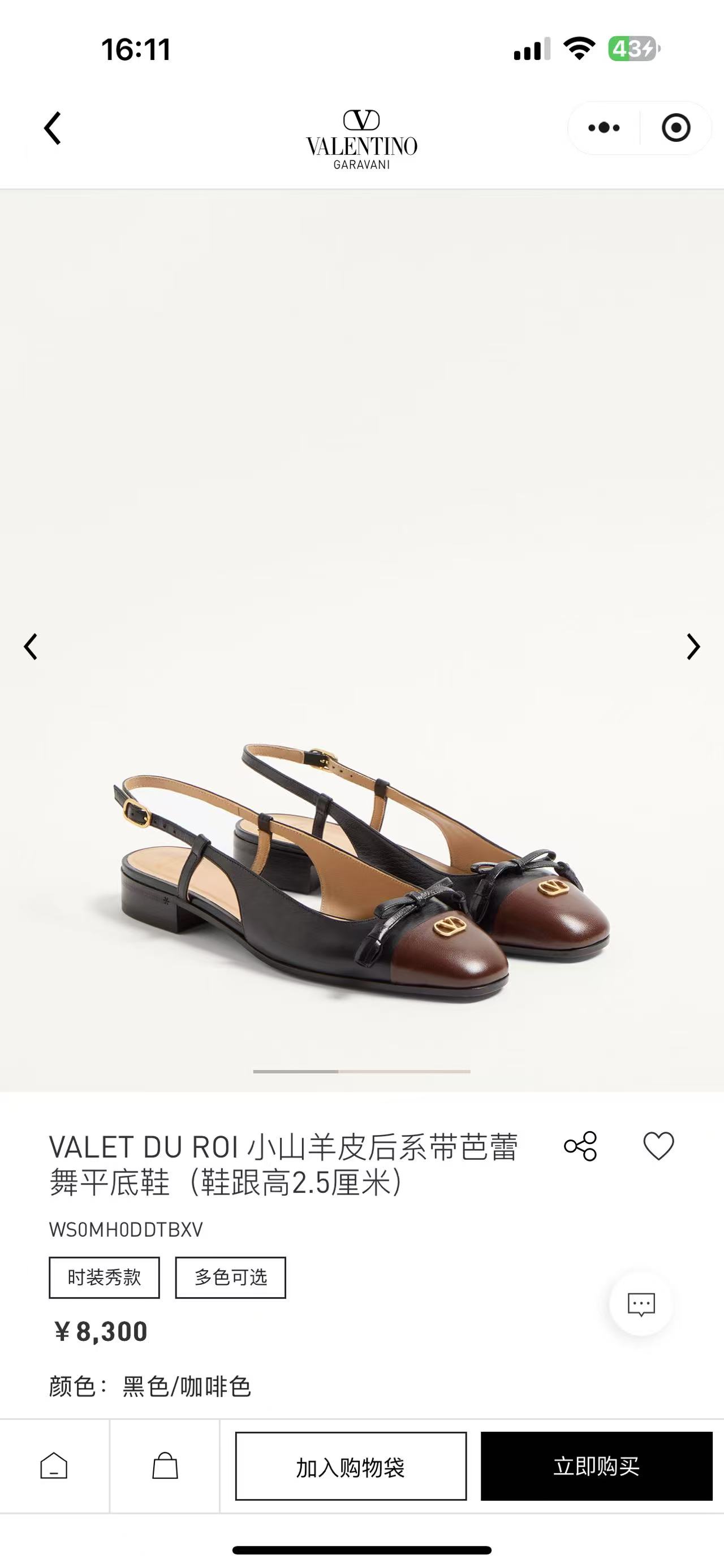Image resolution: width=724 pixels, height=1568 pixels.
Task: Share the VALET DU ROI shoes
Action: [580, 1146]
